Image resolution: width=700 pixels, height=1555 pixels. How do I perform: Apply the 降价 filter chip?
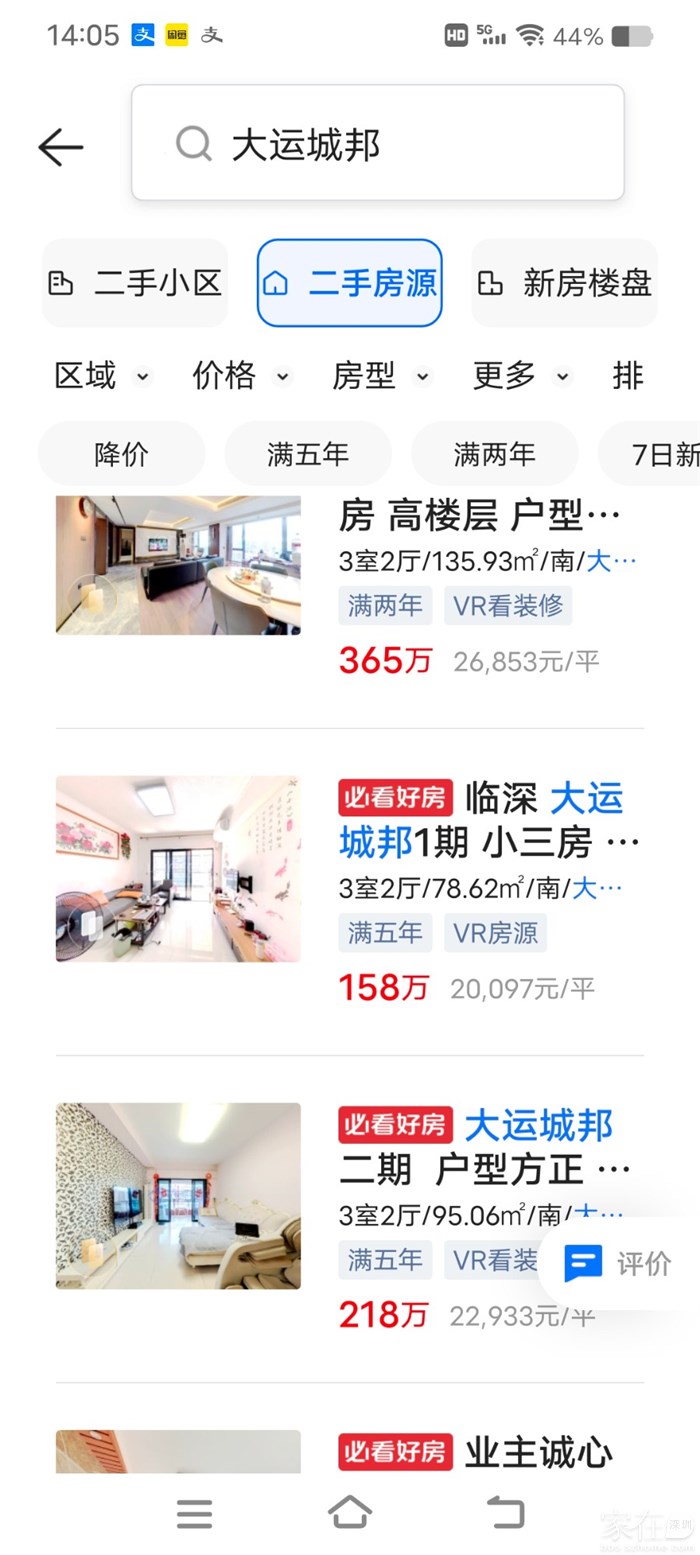121,454
